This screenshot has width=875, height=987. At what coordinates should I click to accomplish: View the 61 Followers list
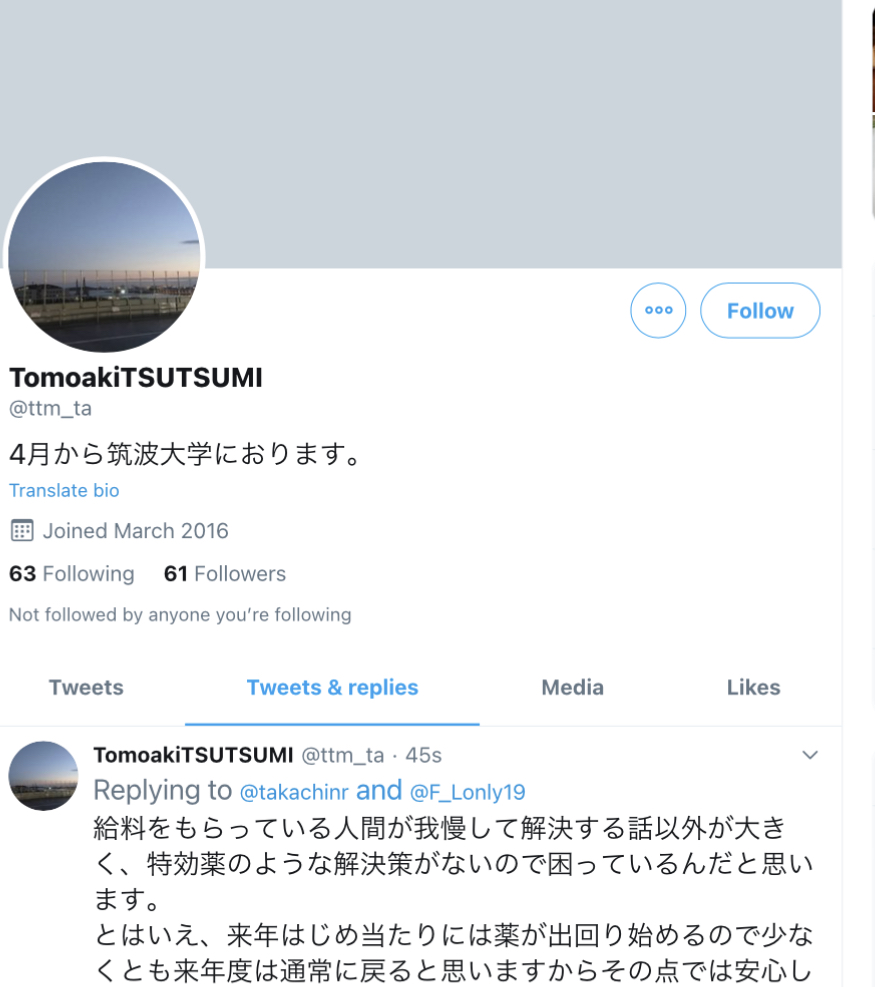click(225, 574)
